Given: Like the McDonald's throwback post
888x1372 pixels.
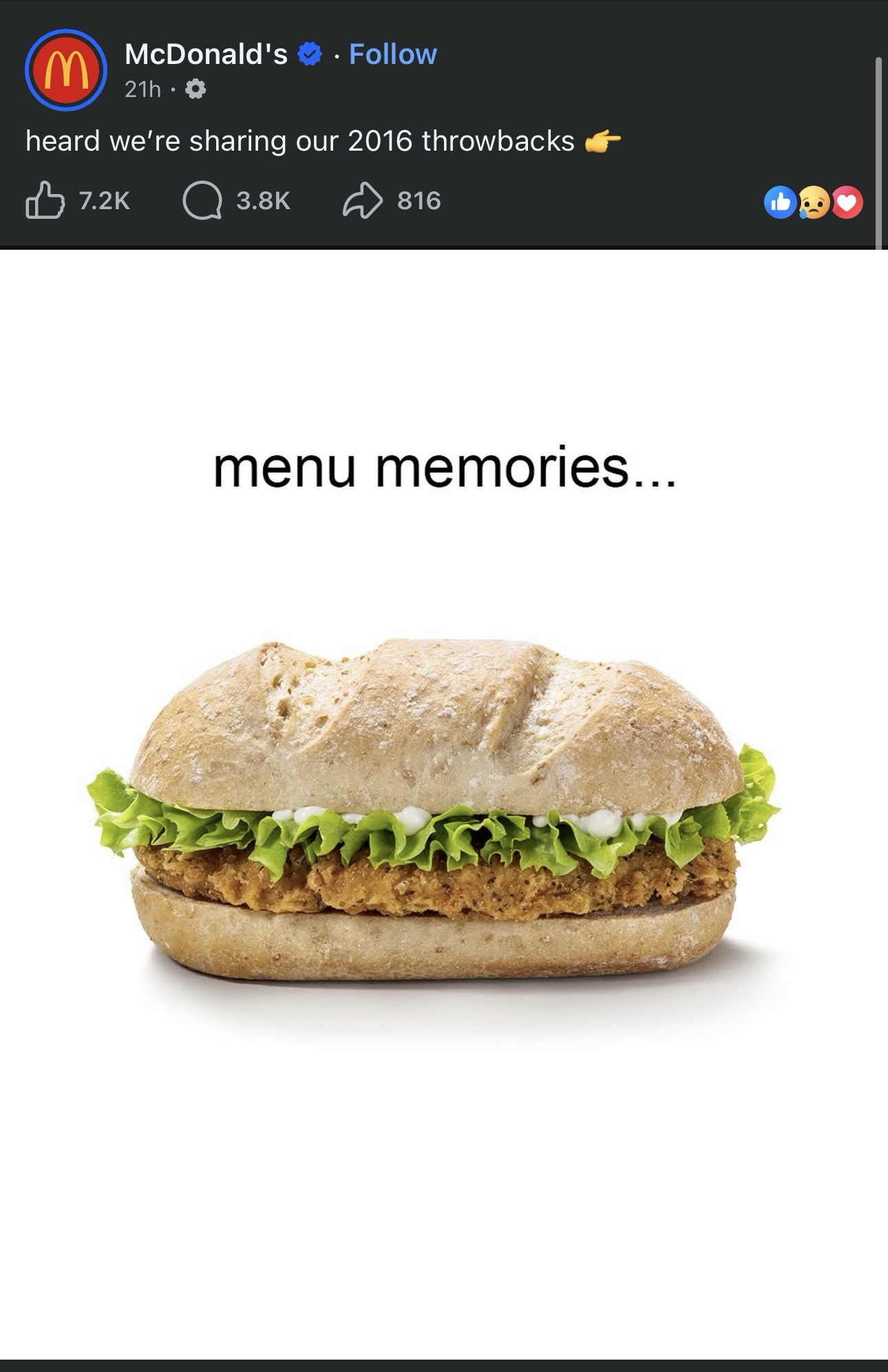Looking at the screenshot, I should click(45, 200).
